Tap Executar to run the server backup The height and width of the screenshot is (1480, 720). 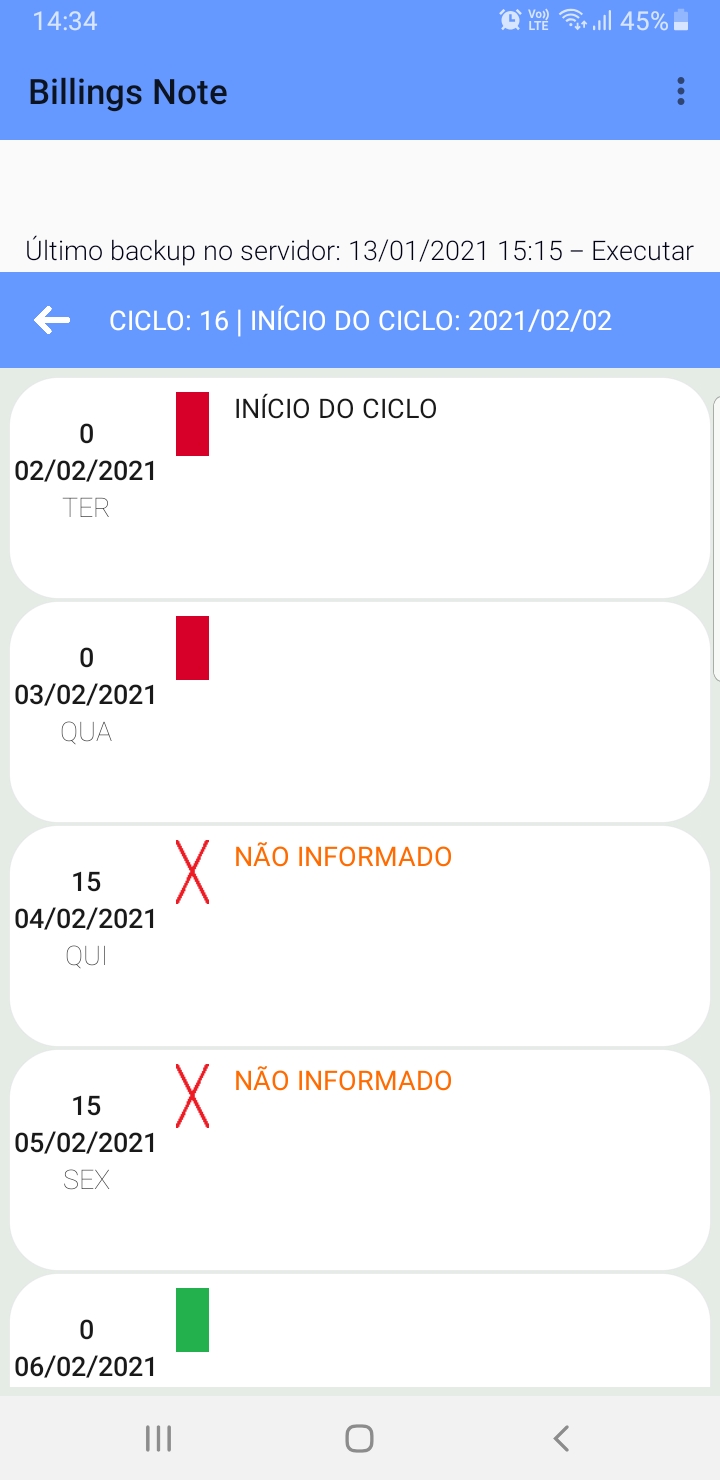[x=643, y=250]
